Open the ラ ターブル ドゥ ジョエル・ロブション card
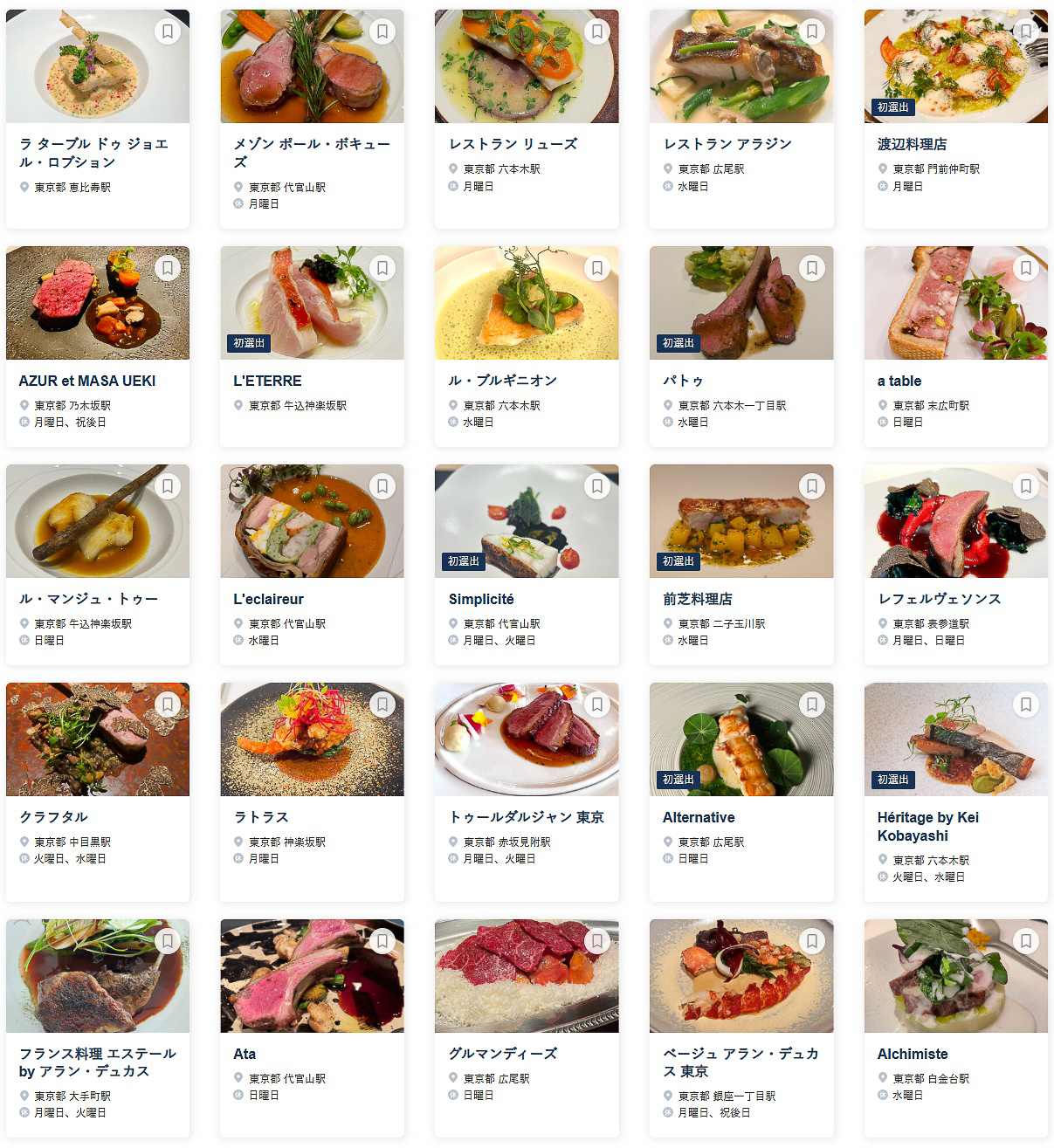Image resolution: width=1054 pixels, height=1148 pixels. pos(93,153)
